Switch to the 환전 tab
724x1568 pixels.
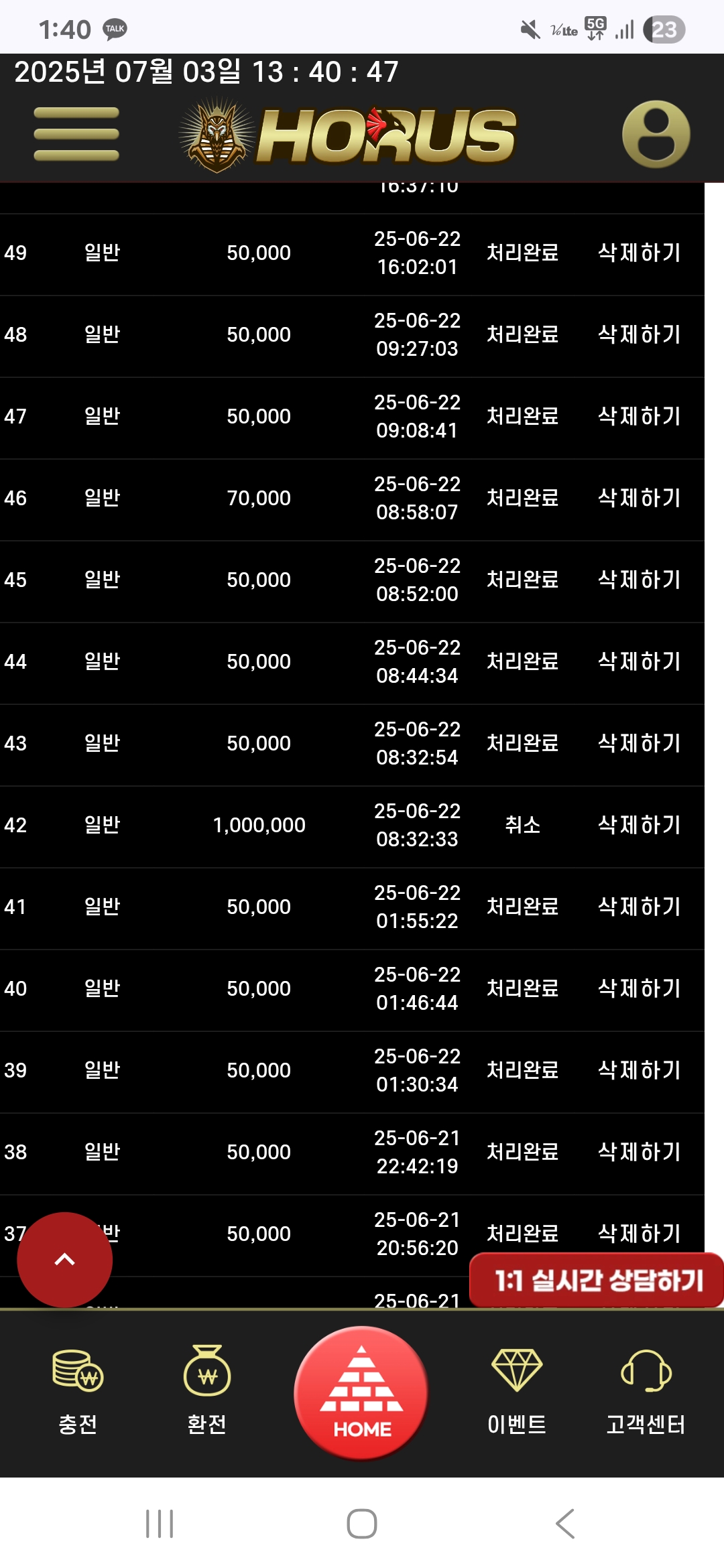(206, 1390)
